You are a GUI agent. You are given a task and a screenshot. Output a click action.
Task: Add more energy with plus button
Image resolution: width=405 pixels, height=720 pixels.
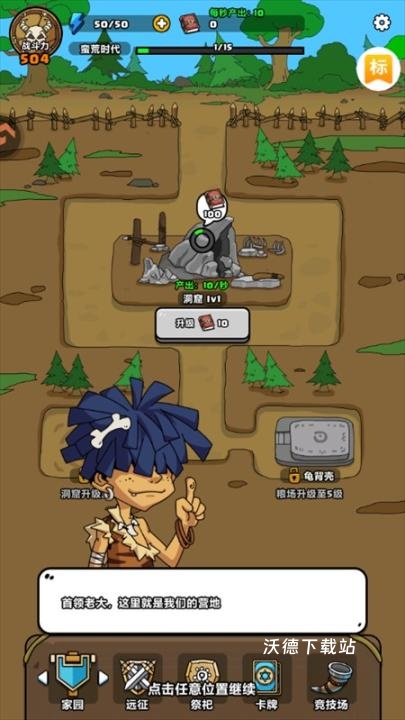click(161, 24)
